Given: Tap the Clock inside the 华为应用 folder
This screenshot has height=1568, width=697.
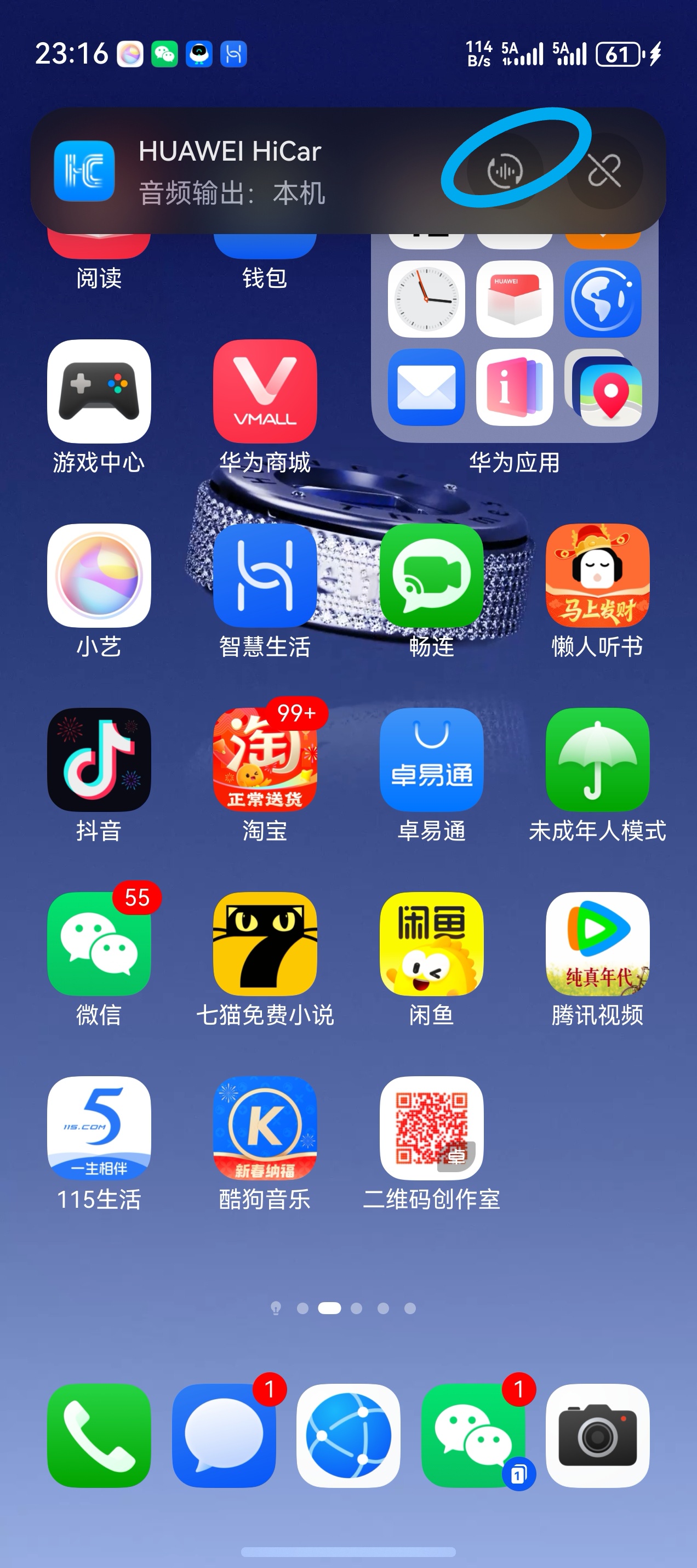Looking at the screenshot, I should (427, 299).
